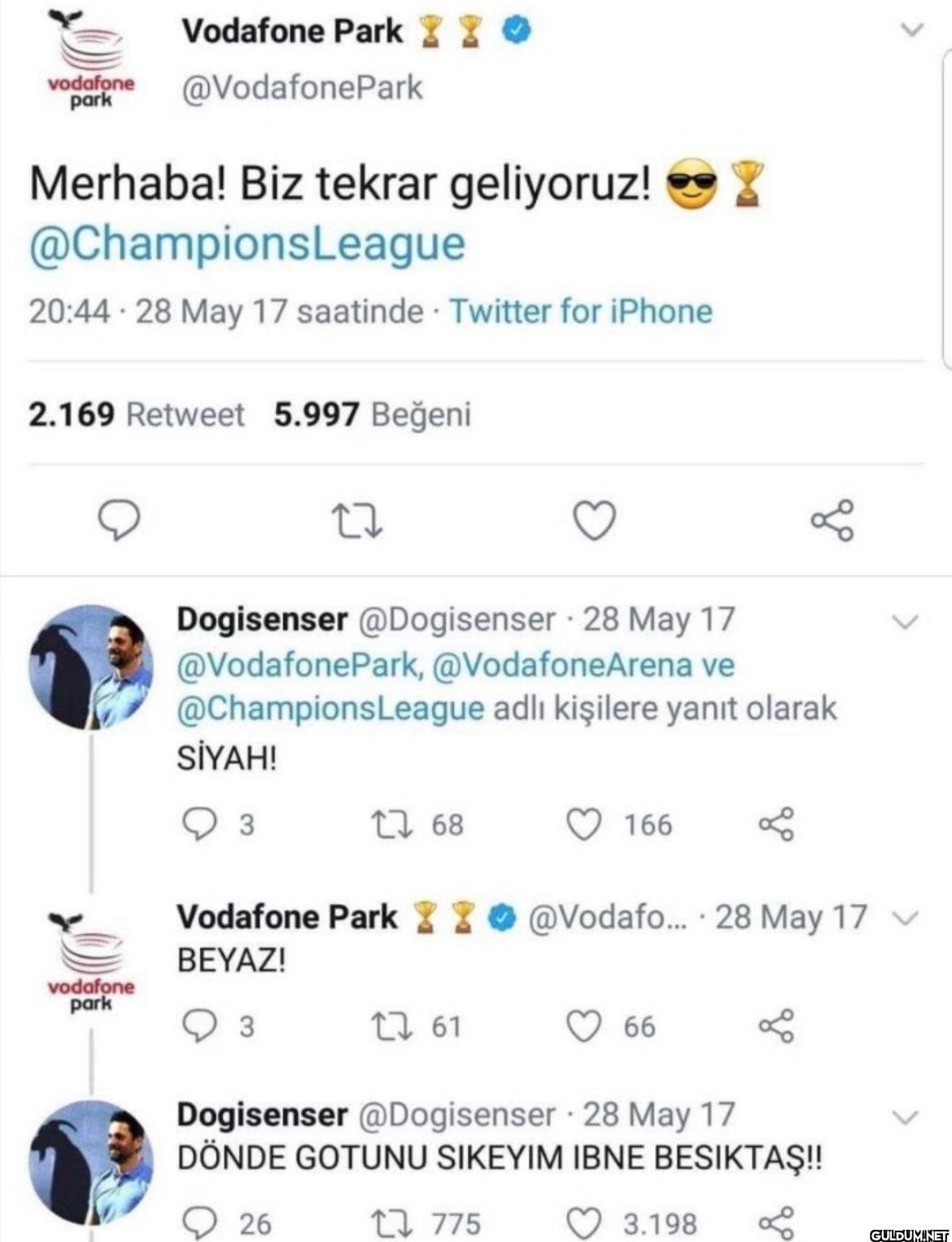Open Vodafone Park profile picture at the top
The height and width of the screenshot is (1242, 952).
pos(90,61)
